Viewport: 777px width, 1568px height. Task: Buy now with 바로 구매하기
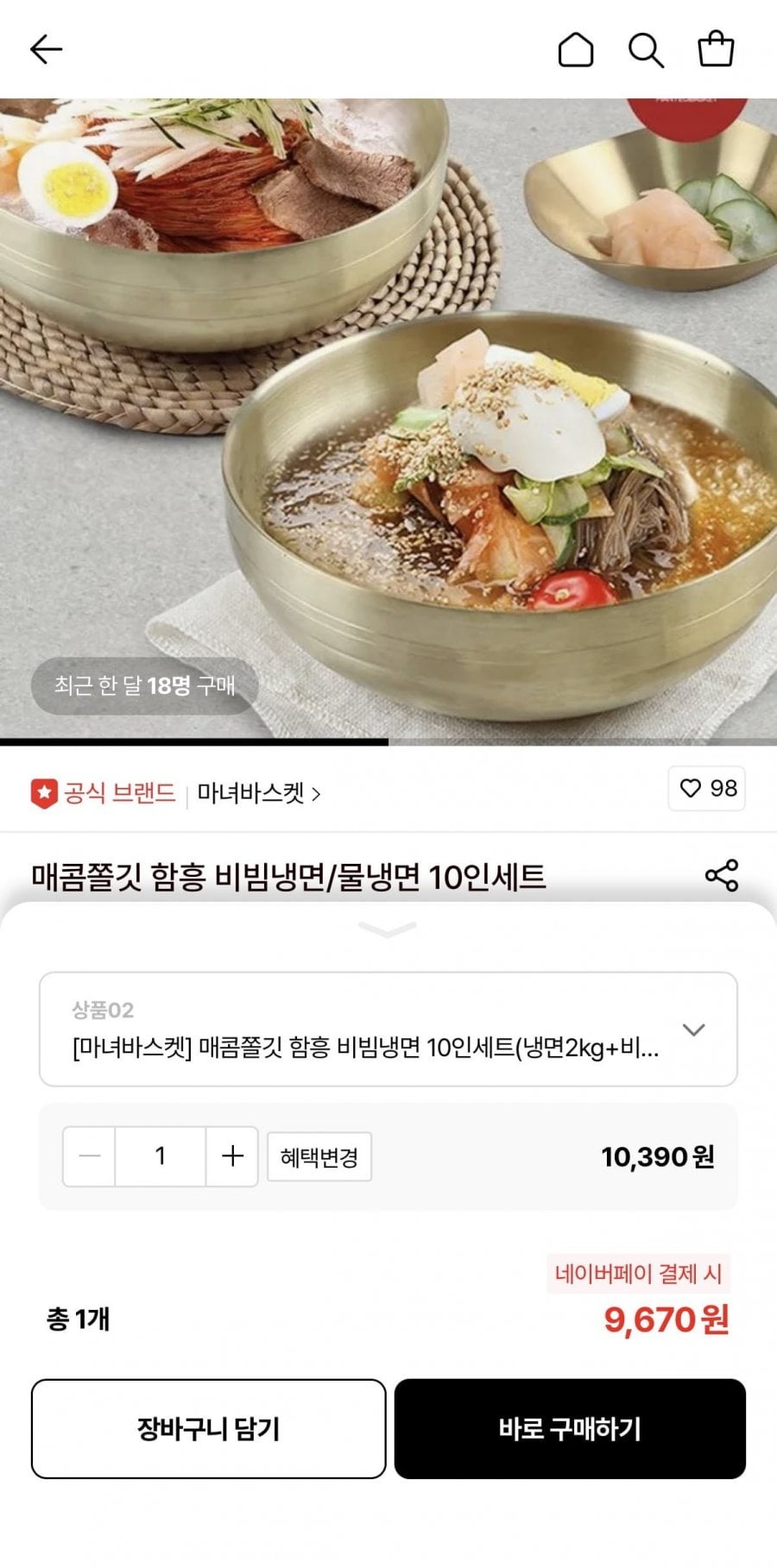coord(570,1428)
